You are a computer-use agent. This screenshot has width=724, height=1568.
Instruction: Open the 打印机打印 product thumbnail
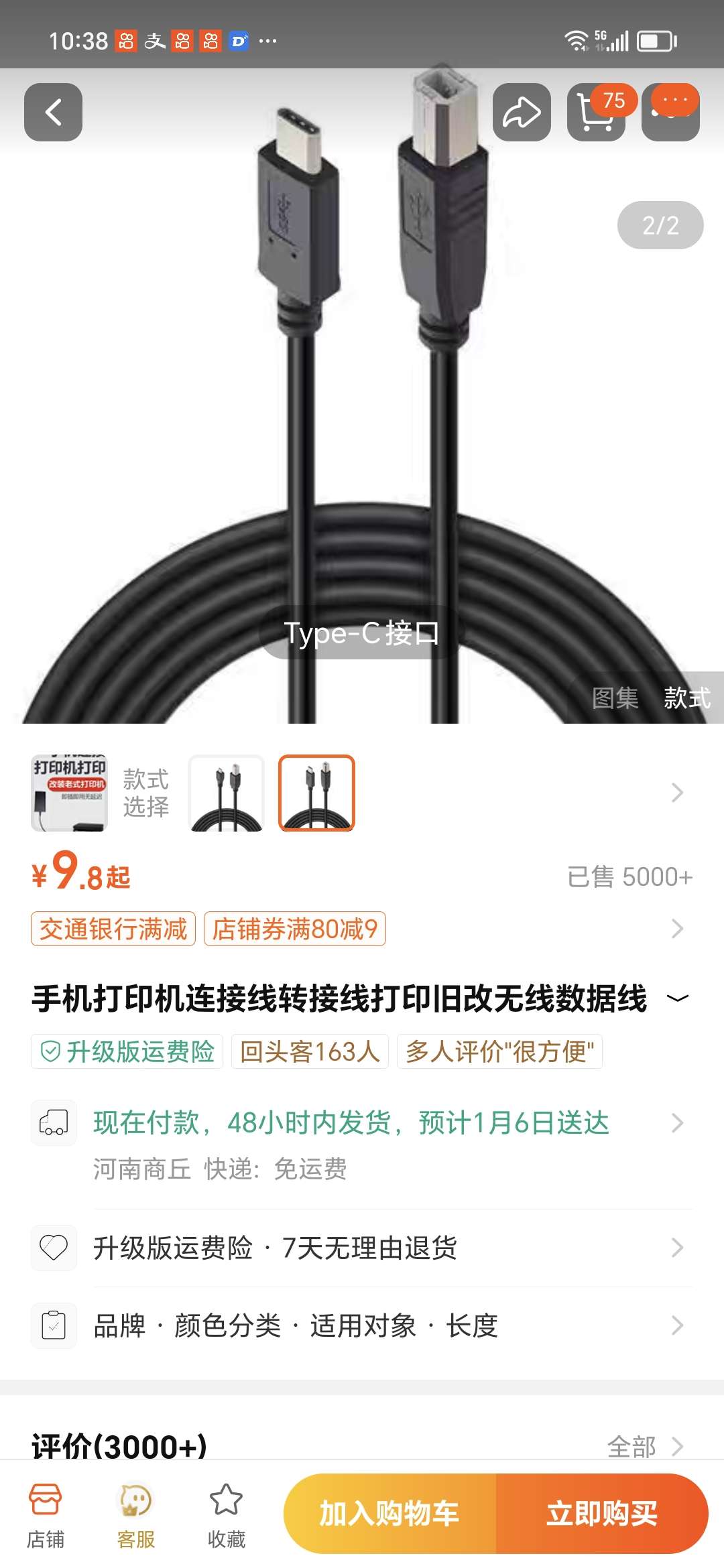click(69, 793)
